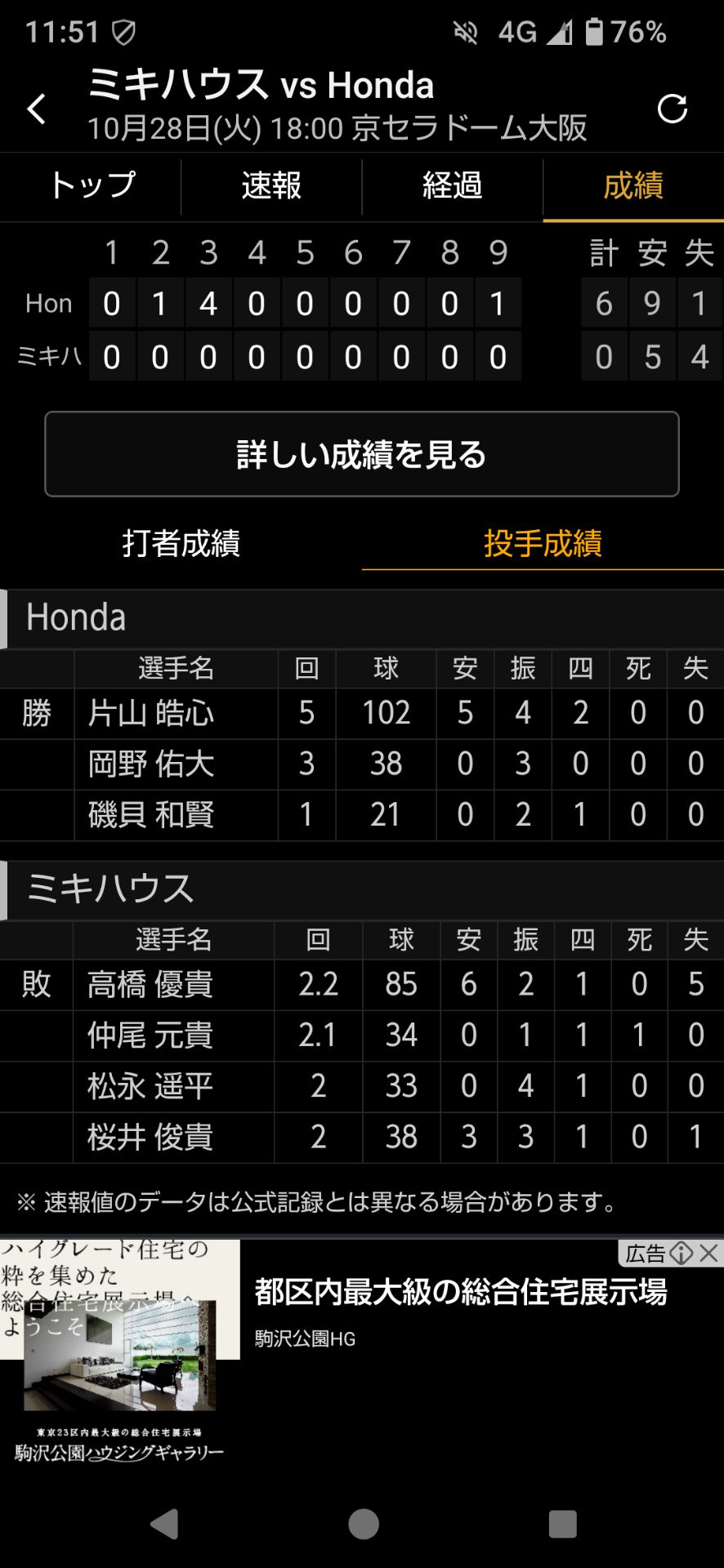Show 打者成績 batting stats
This screenshot has width=724, height=1568.
[181, 543]
